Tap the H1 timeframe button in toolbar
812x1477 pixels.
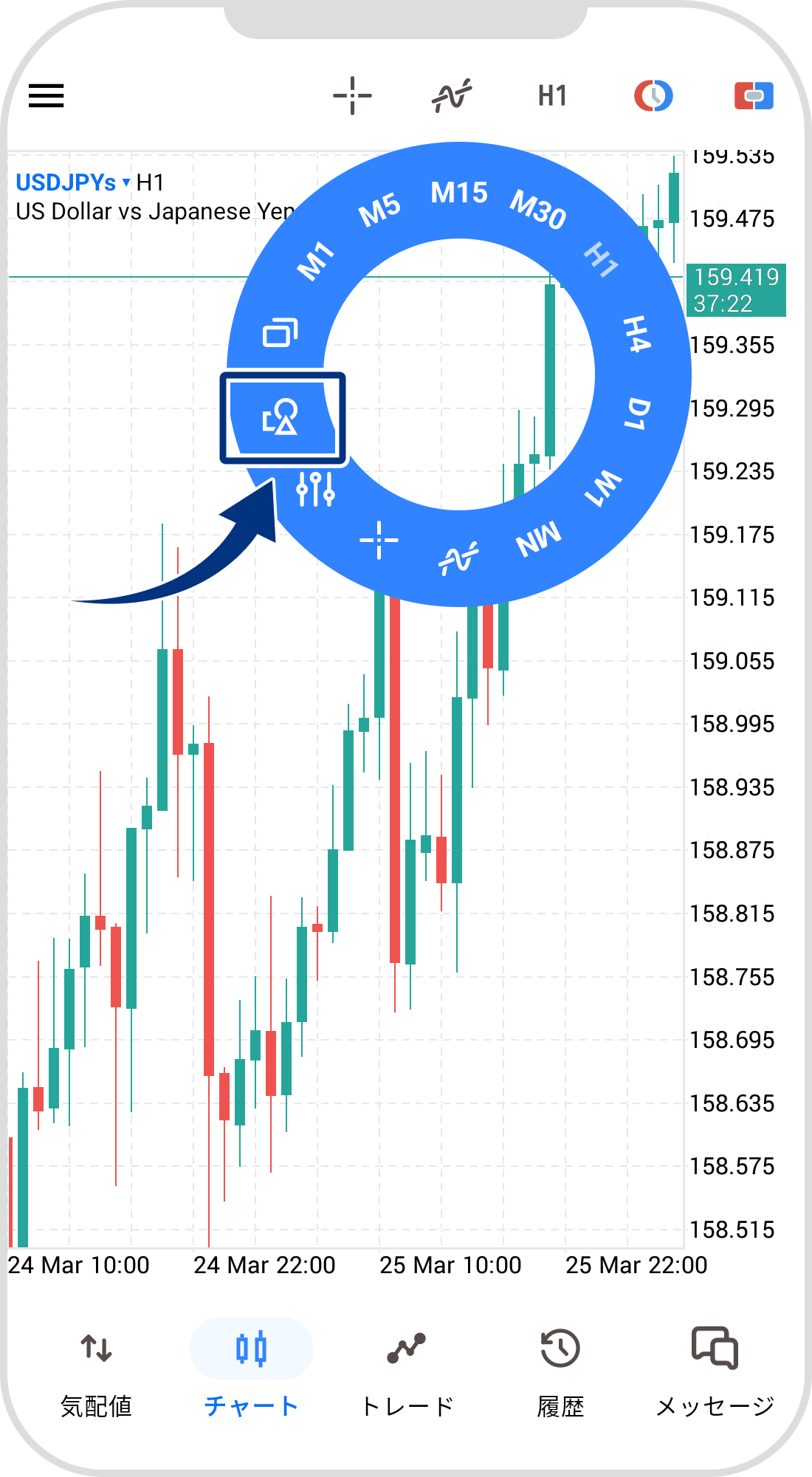552,96
